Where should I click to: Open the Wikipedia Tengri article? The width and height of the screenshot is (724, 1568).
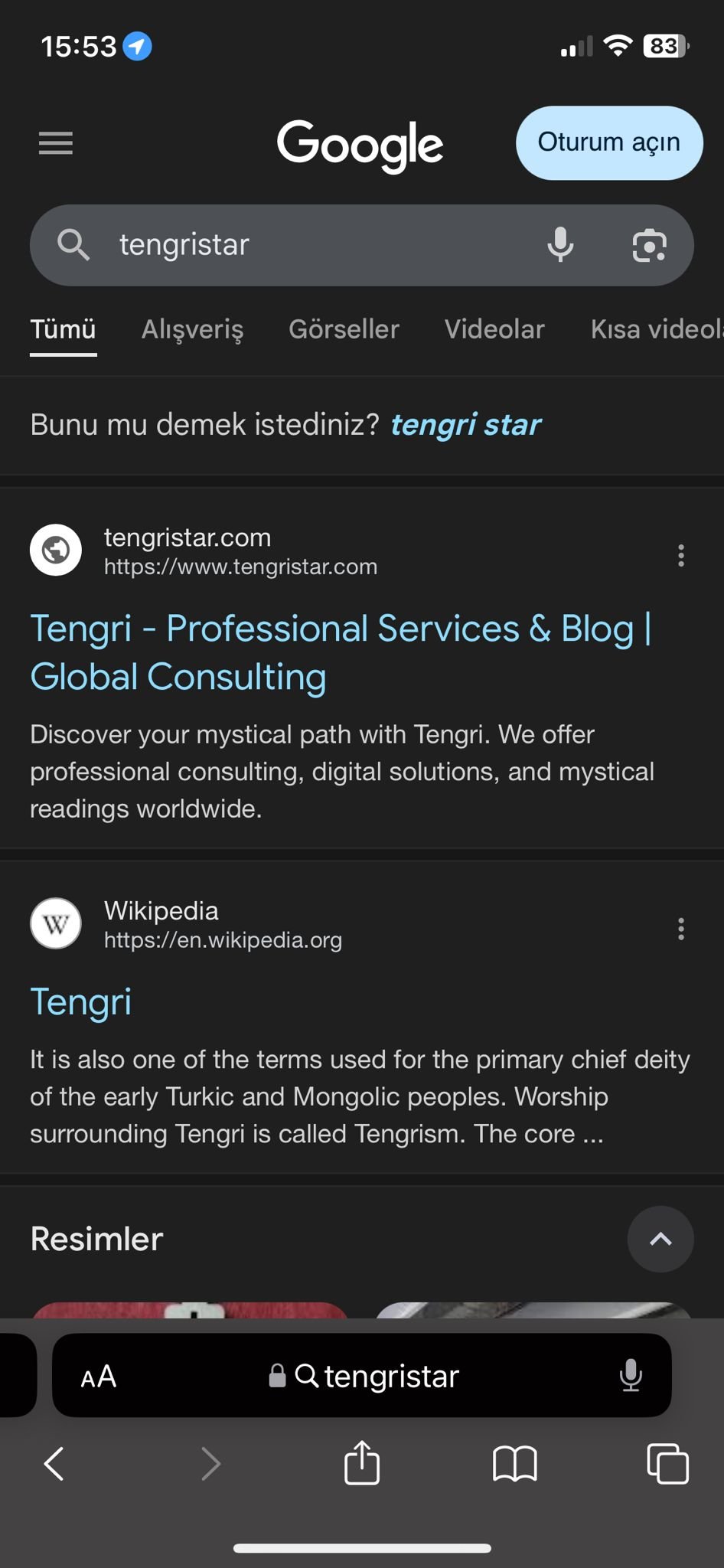click(80, 1001)
